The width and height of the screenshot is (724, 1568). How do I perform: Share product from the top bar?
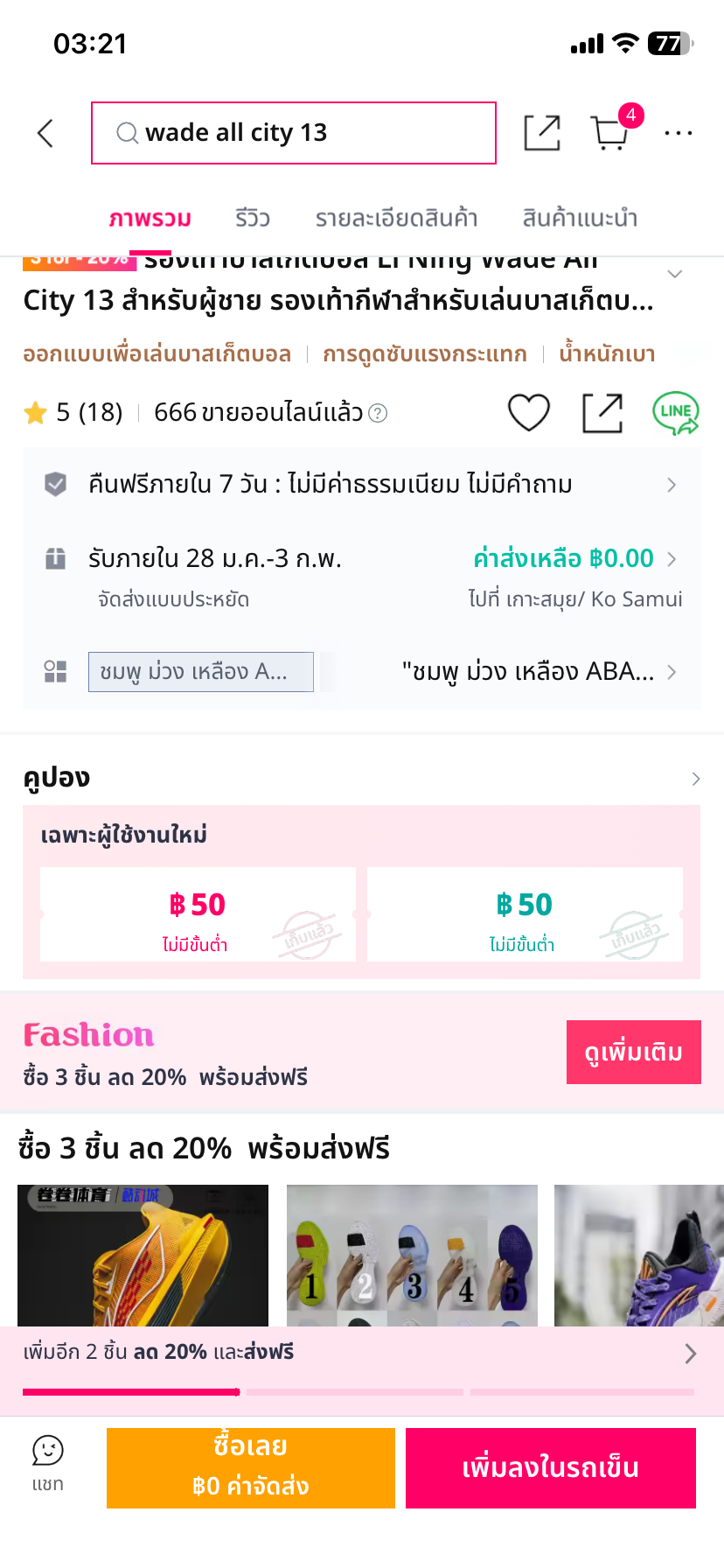click(541, 133)
